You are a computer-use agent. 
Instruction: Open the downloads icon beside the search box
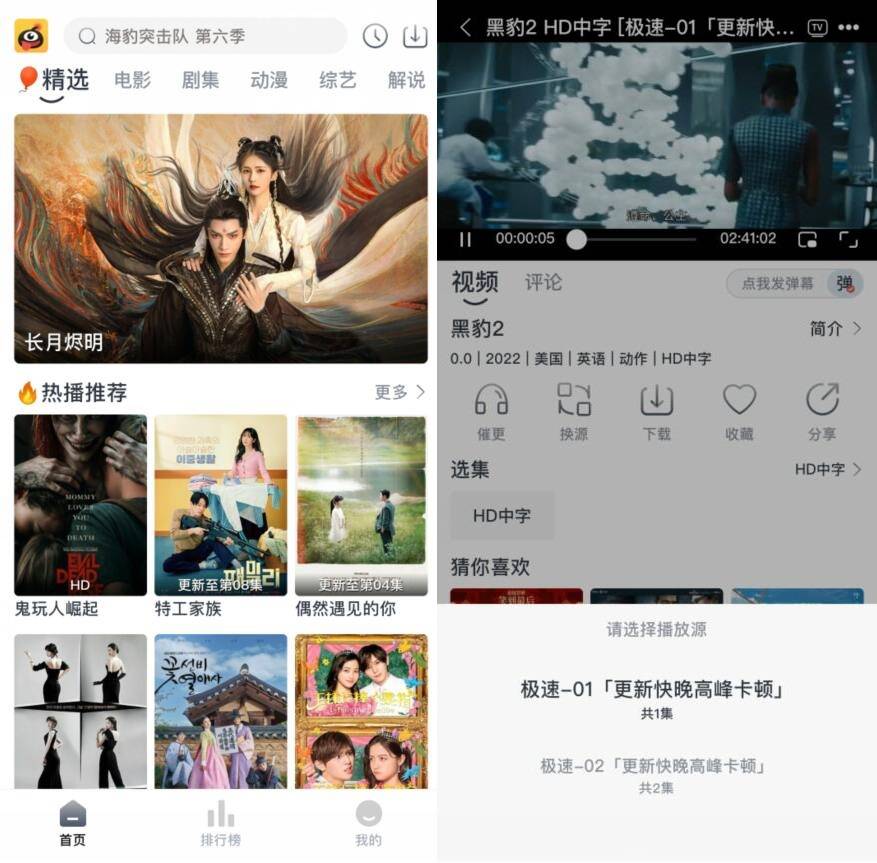pos(414,36)
